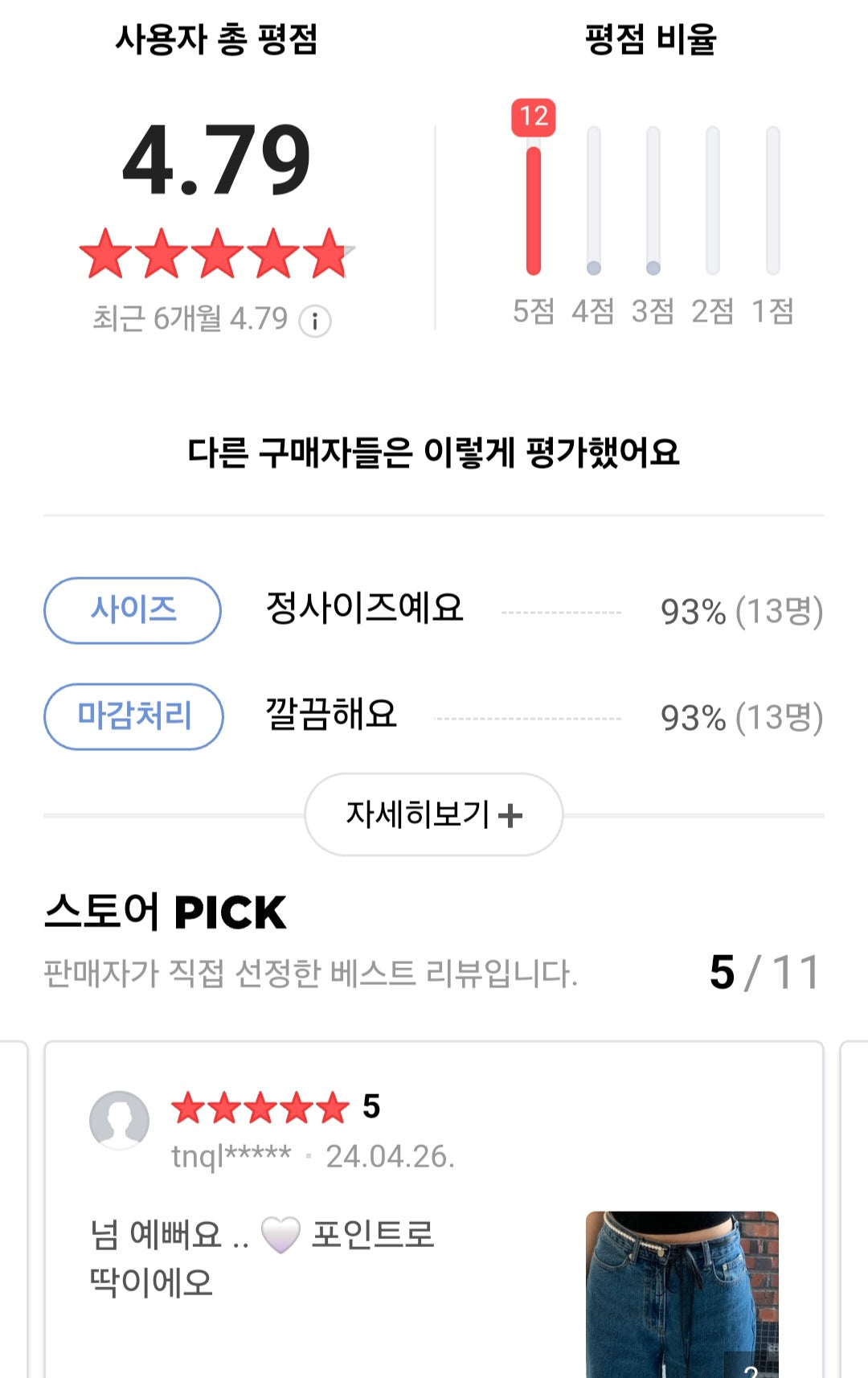
Task: Tap the profile avatar of reviewer tnql*****
Action: (119, 1118)
